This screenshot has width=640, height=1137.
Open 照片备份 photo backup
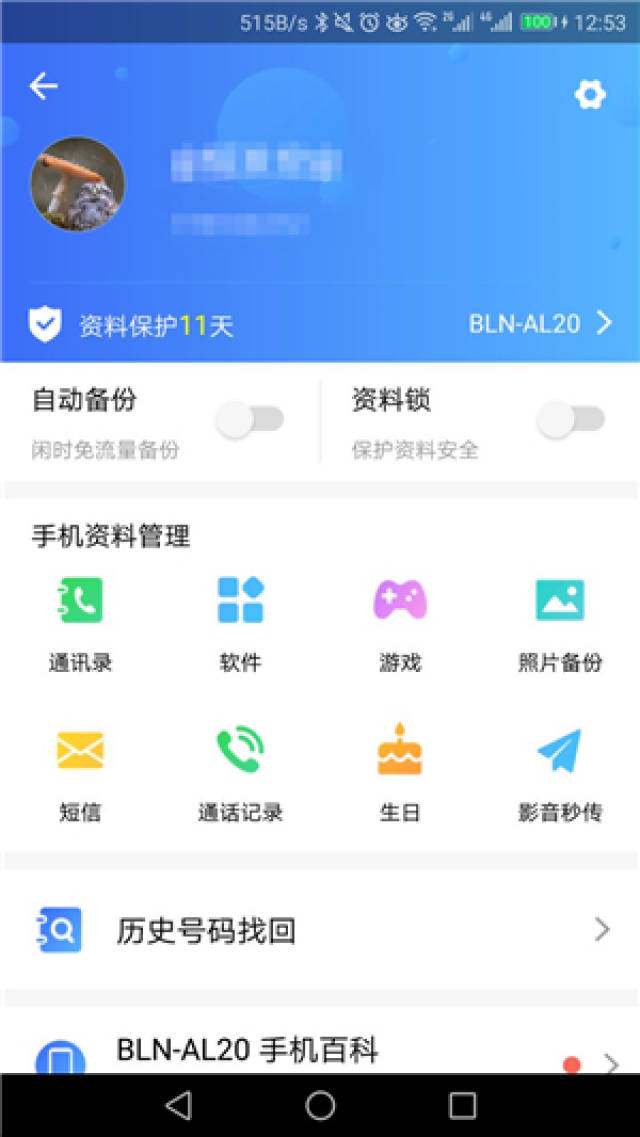(x=560, y=622)
